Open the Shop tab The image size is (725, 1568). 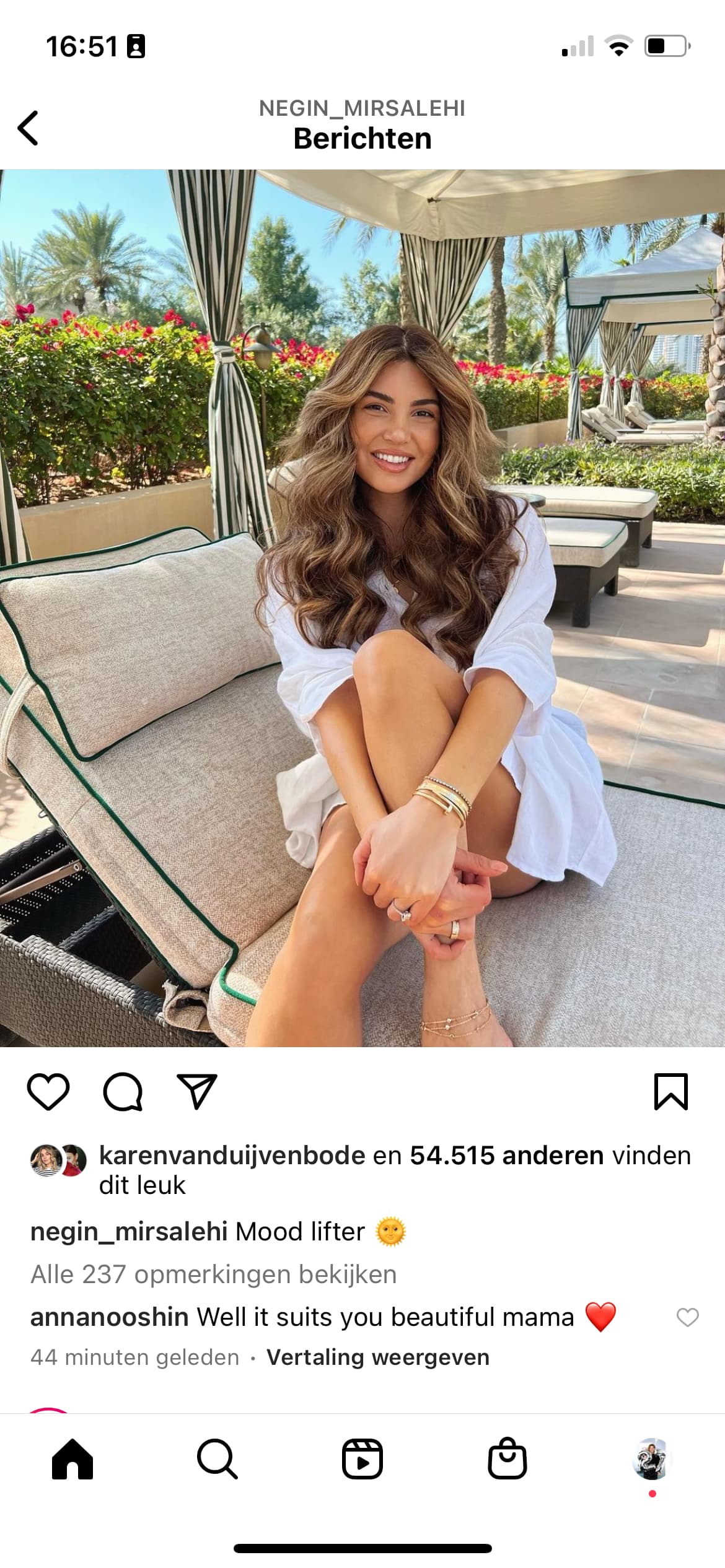(507, 1458)
